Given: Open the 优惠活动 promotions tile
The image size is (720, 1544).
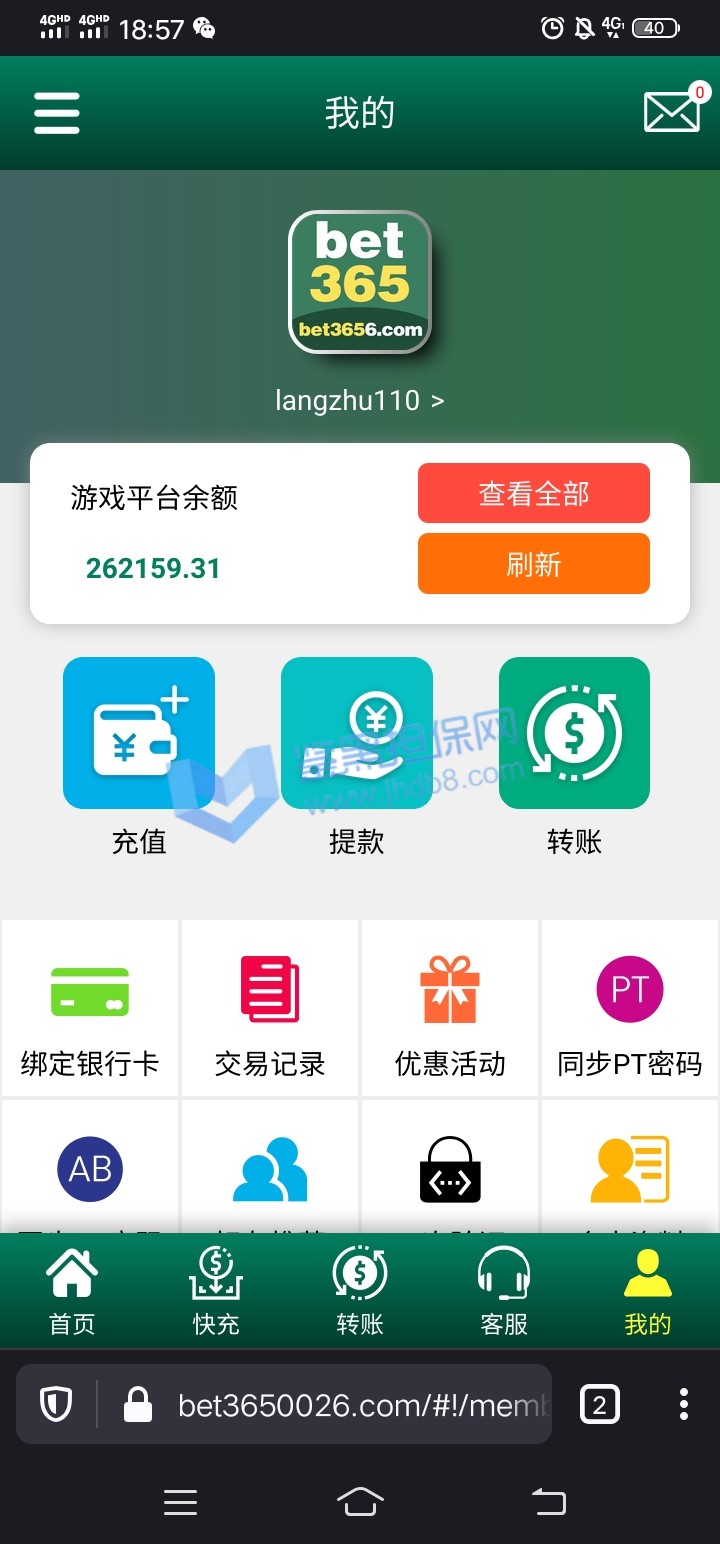Looking at the screenshot, I should click(450, 1009).
